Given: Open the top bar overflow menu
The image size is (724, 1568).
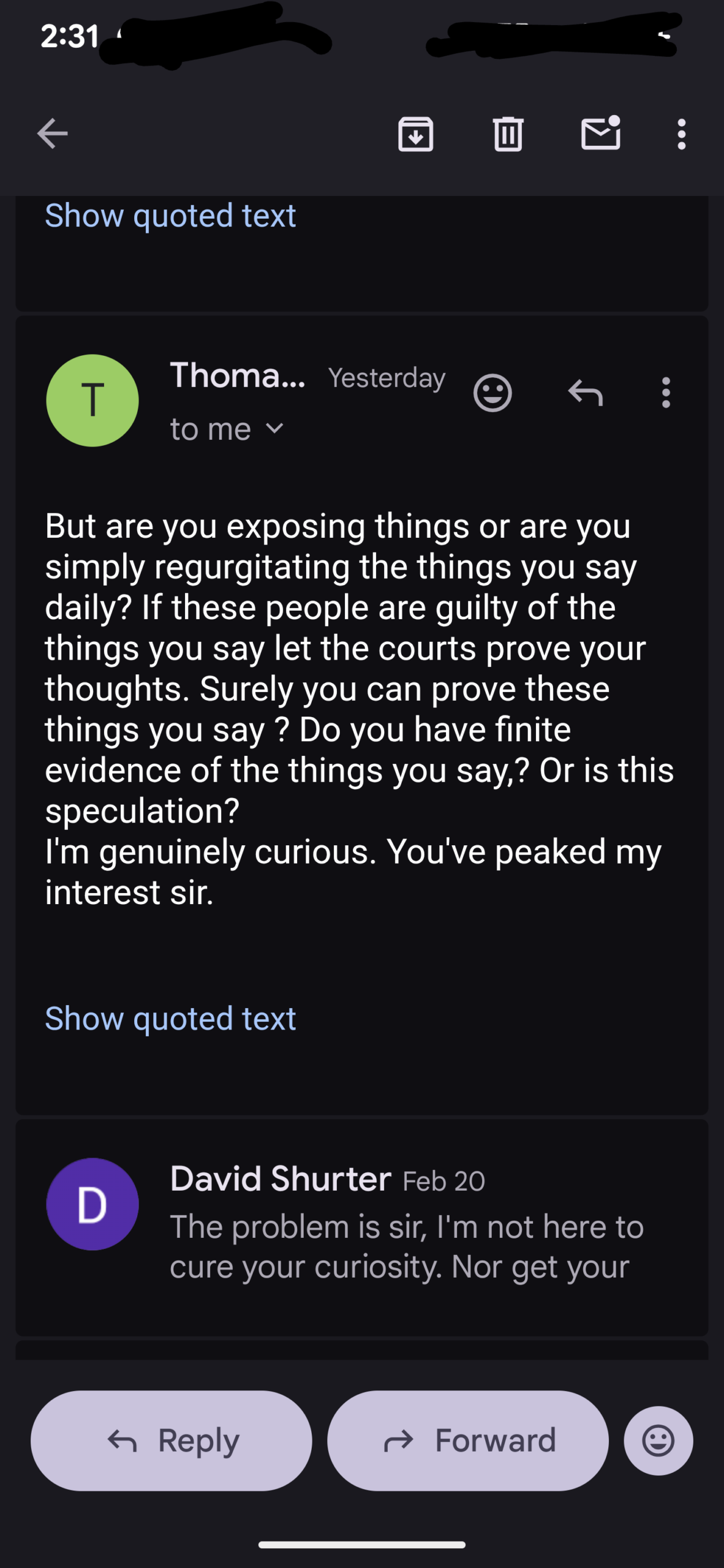Looking at the screenshot, I should (681, 134).
